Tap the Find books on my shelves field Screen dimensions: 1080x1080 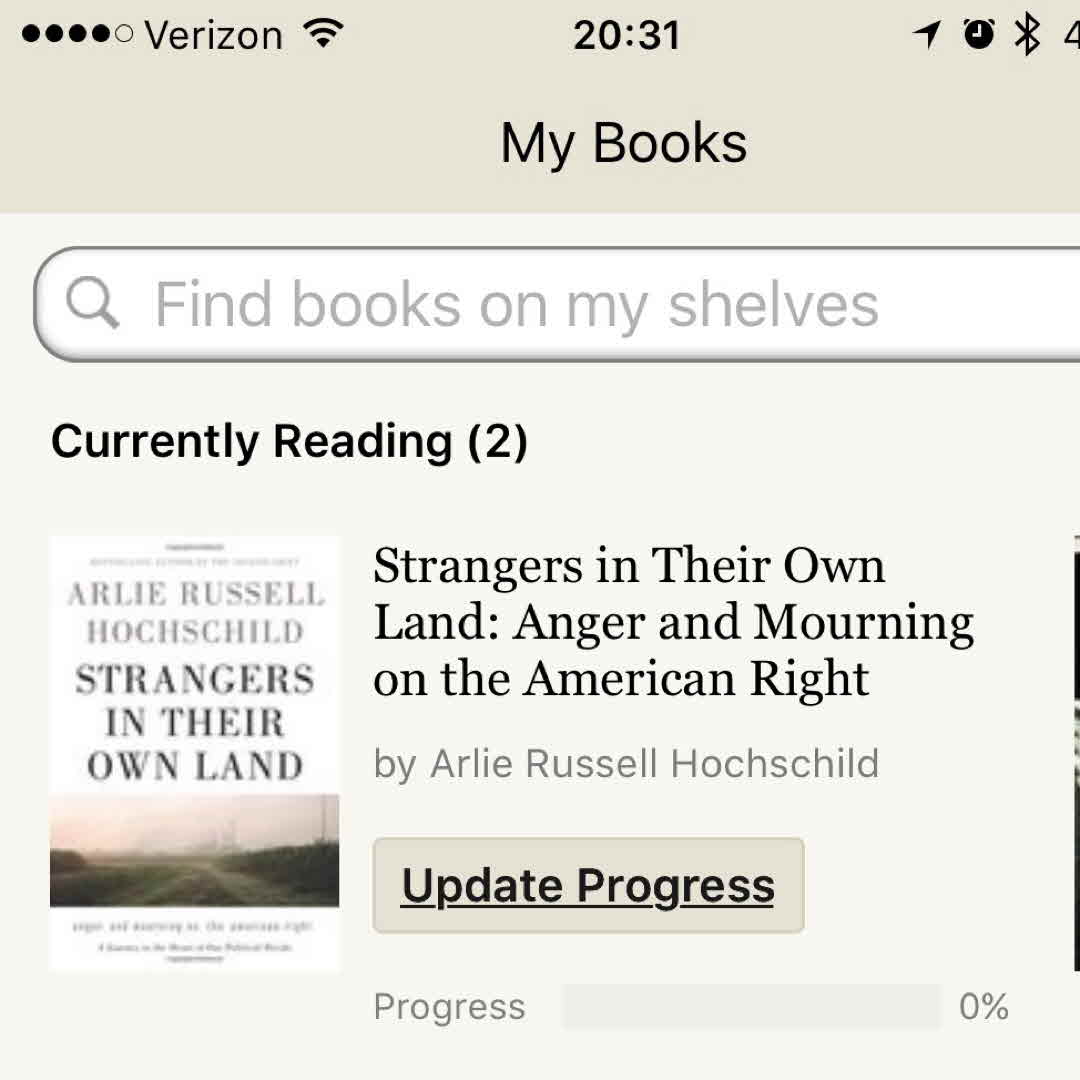560,305
